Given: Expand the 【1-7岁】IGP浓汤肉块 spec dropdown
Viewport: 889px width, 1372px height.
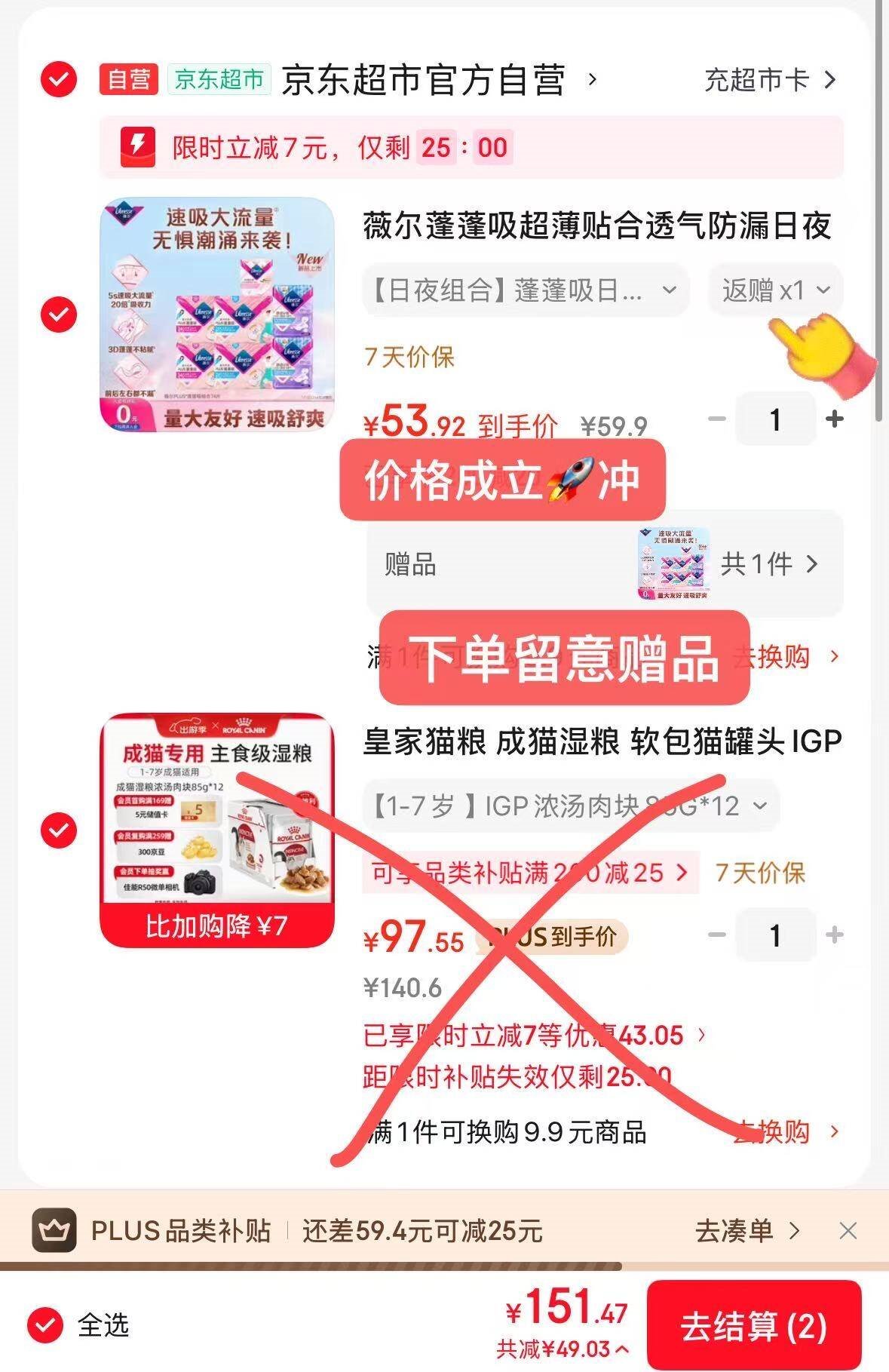Looking at the screenshot, I should point(571,806).
